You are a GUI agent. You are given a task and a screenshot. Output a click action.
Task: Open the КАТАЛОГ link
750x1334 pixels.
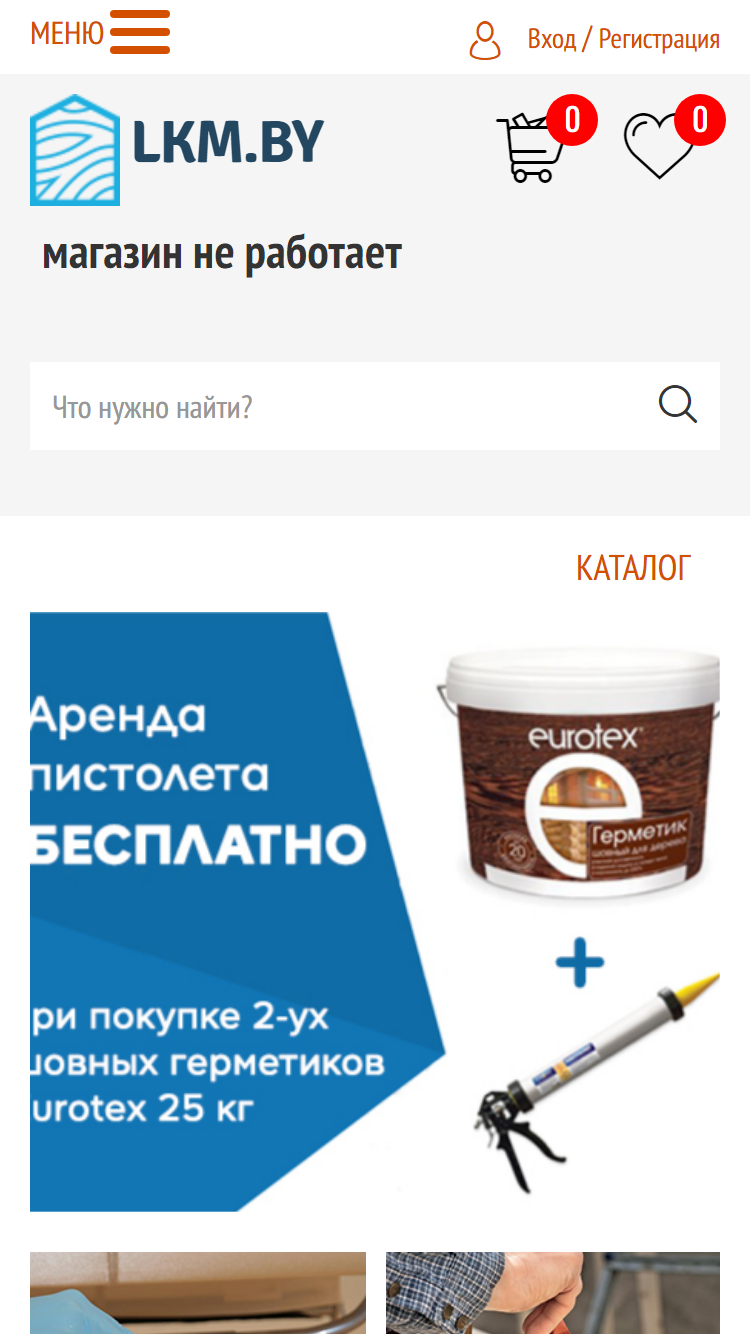[633, 568]
